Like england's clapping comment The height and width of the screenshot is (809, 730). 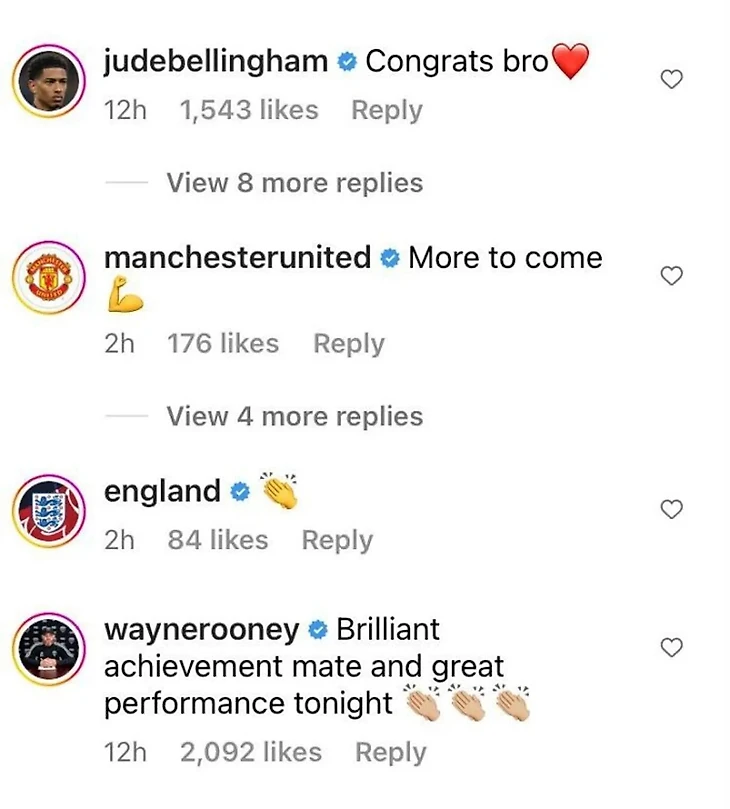[x=673, y=510]
